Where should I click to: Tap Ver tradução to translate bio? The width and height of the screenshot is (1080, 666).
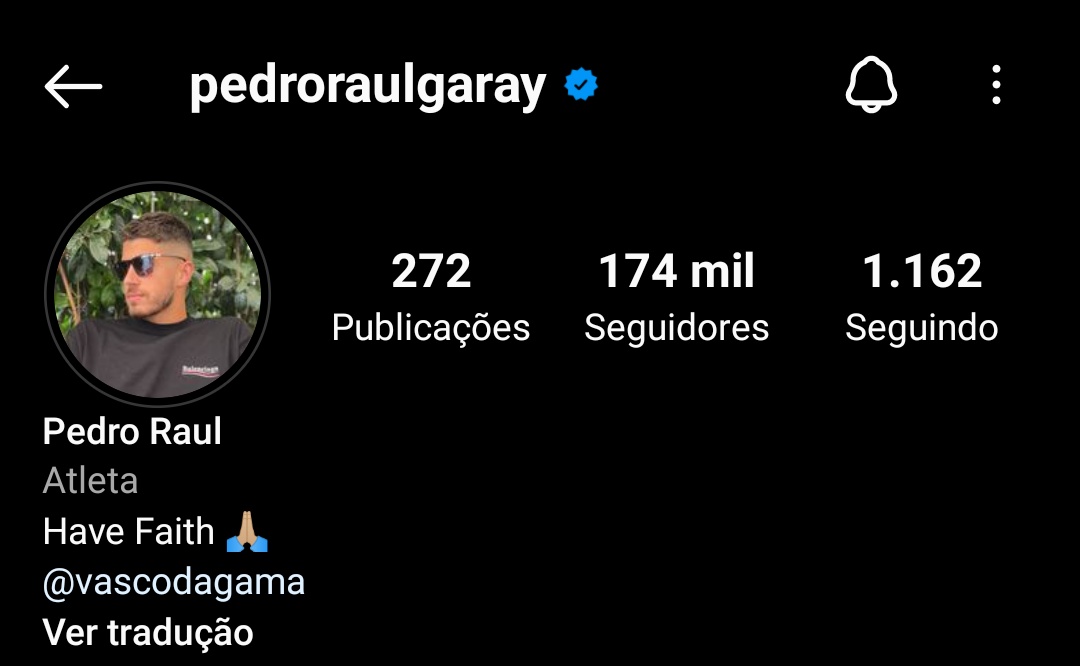pos(148,632)
